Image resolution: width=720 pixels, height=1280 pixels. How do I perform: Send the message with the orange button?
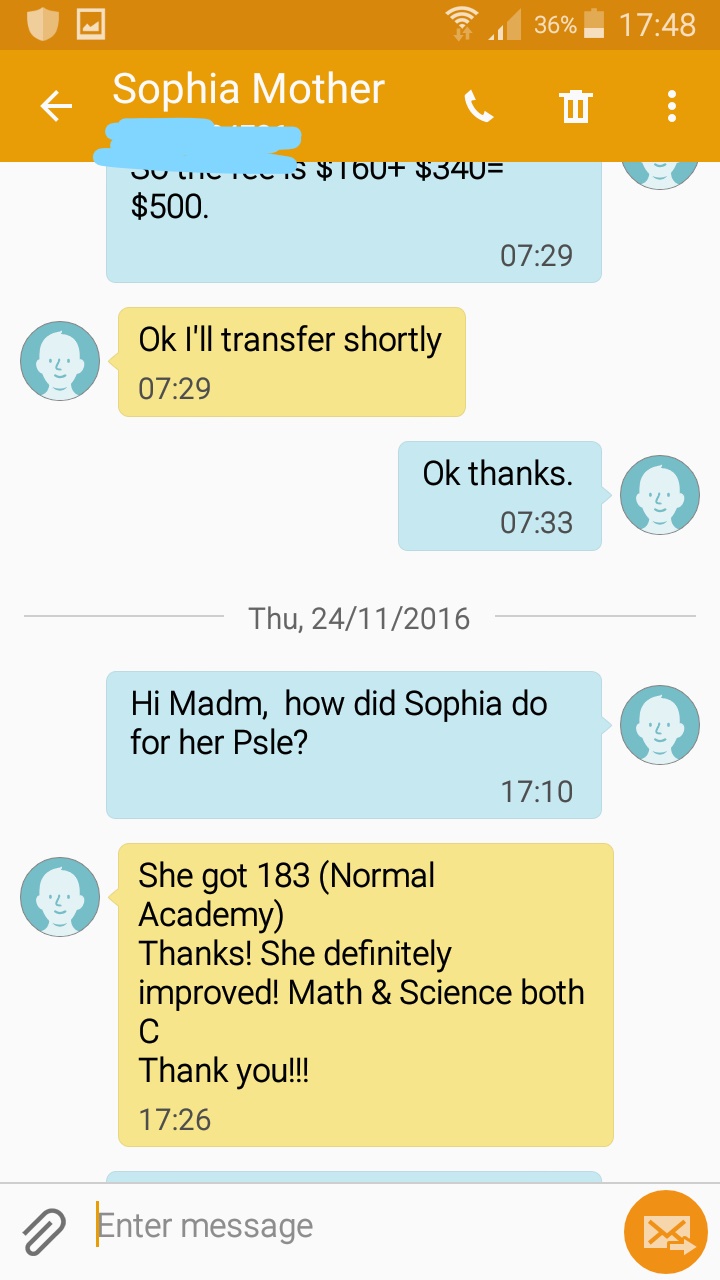tap(666, 1232)
